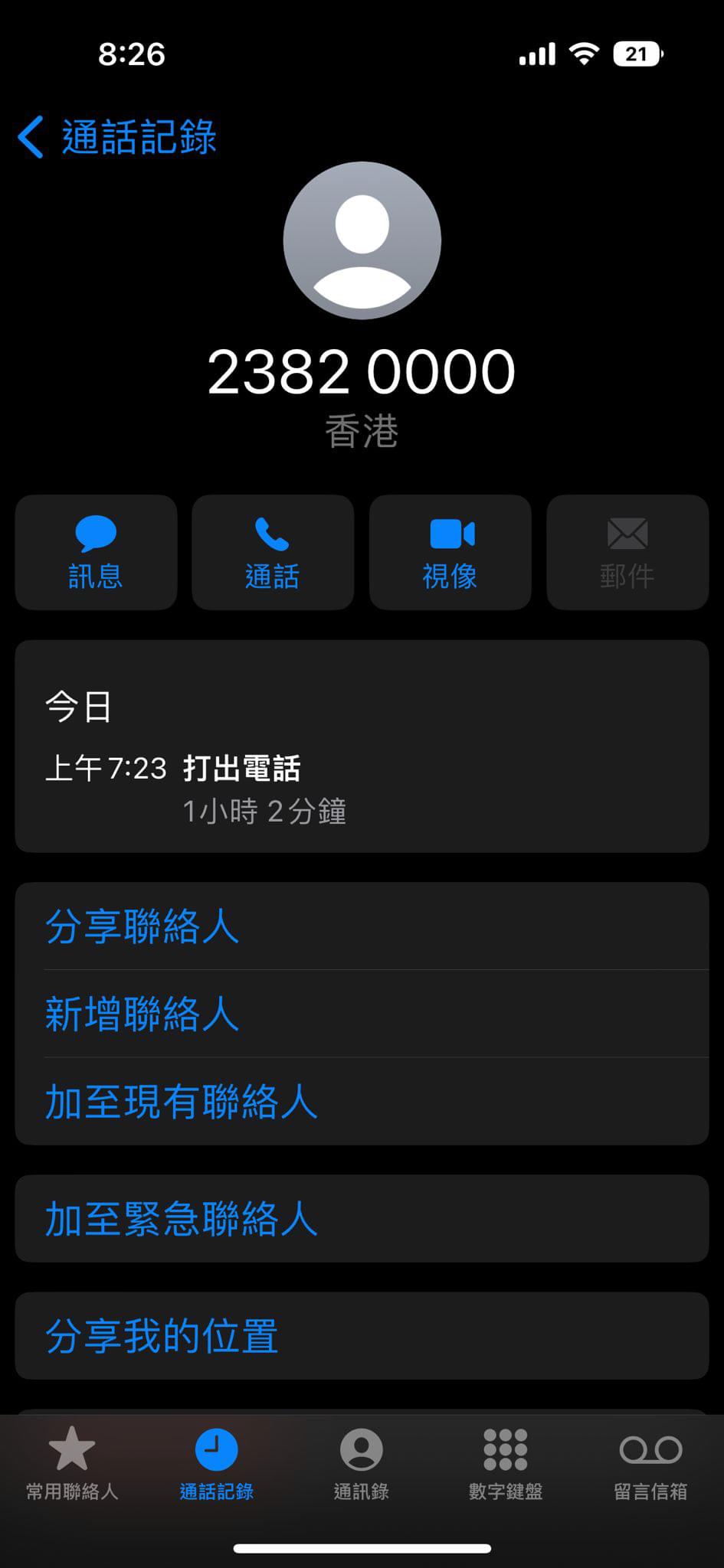
Task: Open 留言信箱 tab
Action: pos(650,1463)
